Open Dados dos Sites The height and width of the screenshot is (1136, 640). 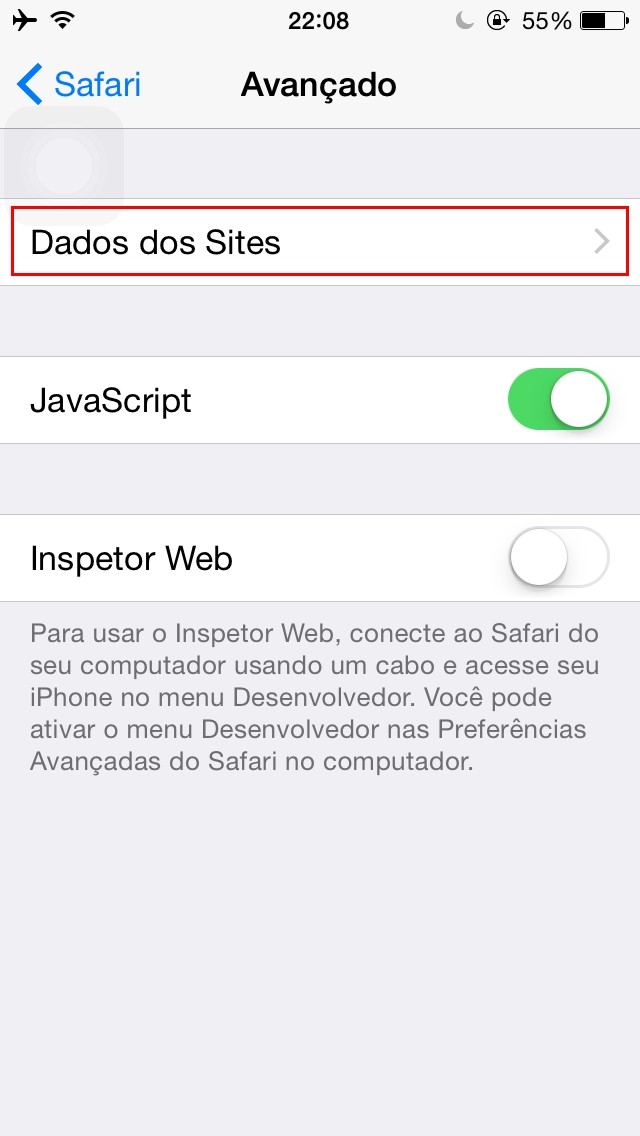point(320,242)
